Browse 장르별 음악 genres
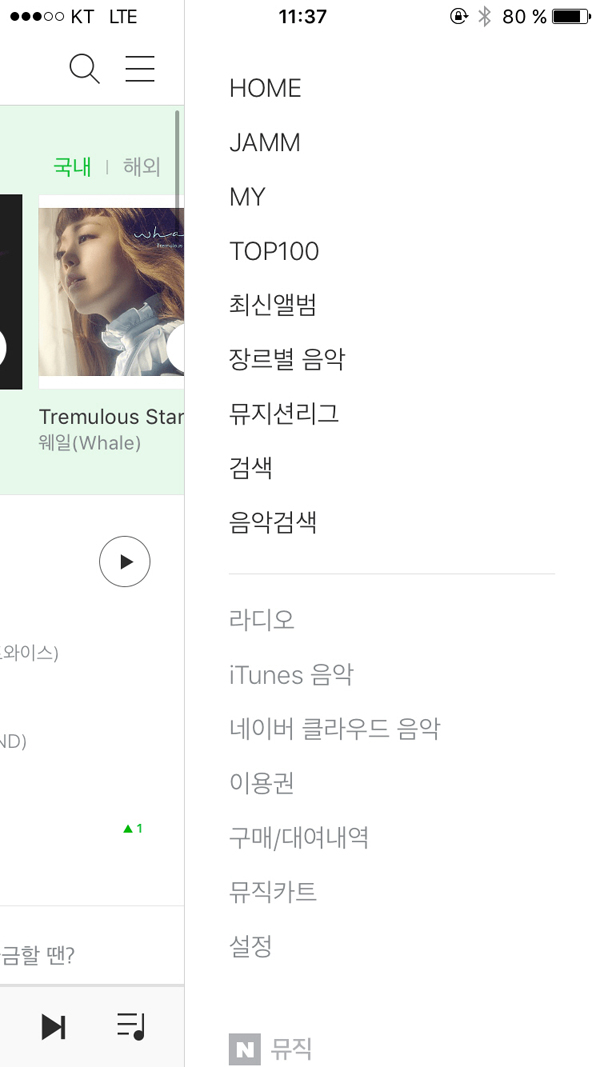600x1067 pixels. [x=287, y=359]
